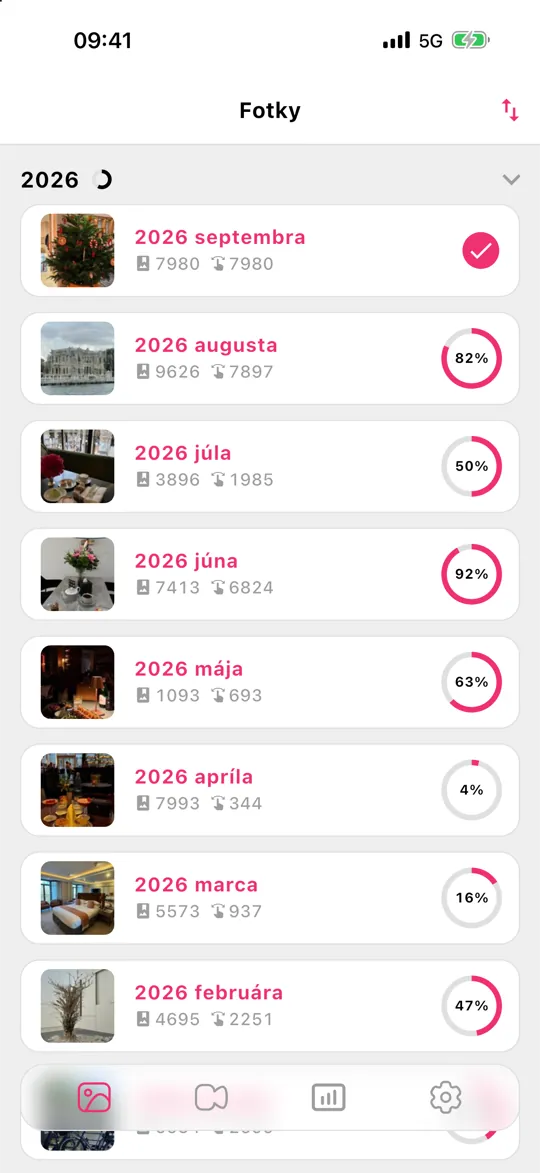Switch to the videos tab
This screenshot has width=540, height=1173.
211,1097
